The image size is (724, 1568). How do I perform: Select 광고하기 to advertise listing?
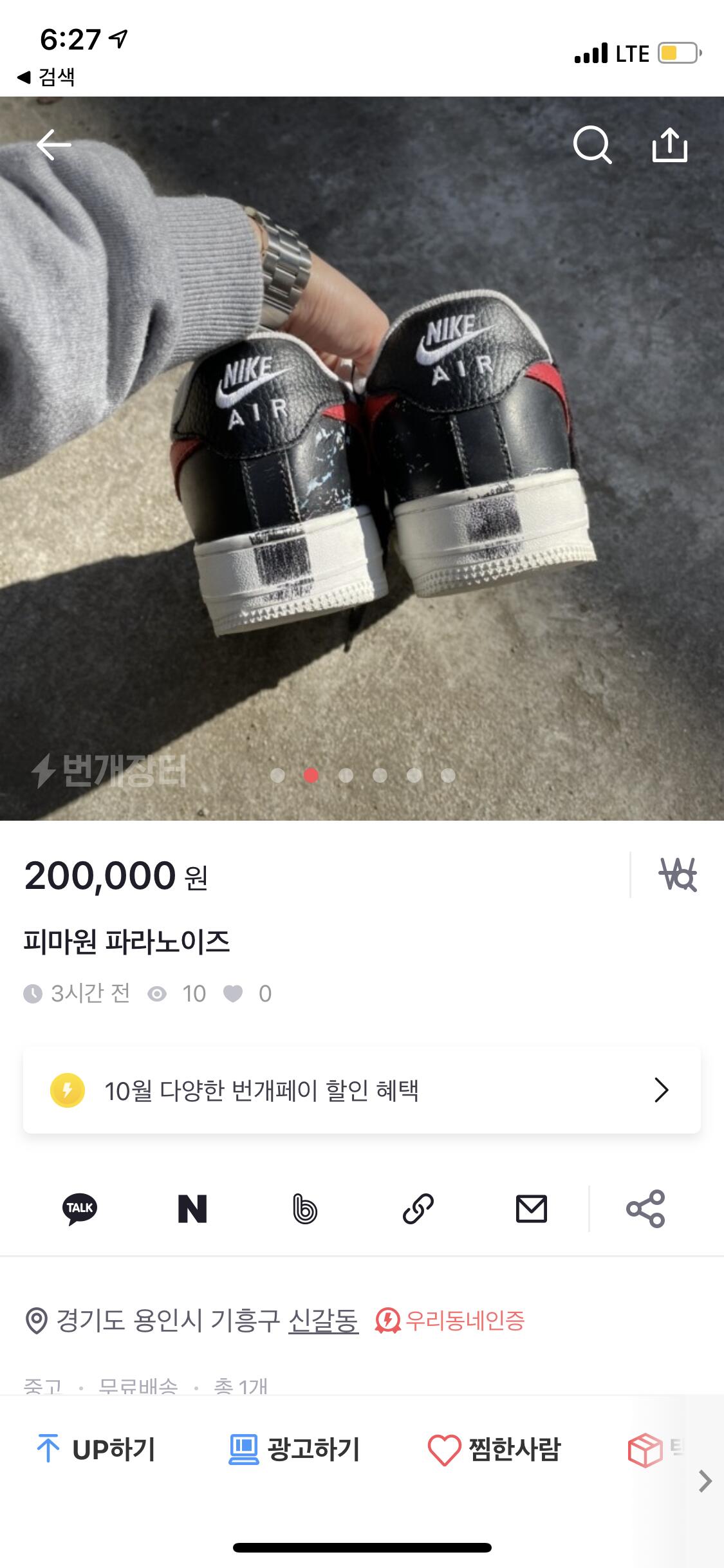pos(295,1450)
